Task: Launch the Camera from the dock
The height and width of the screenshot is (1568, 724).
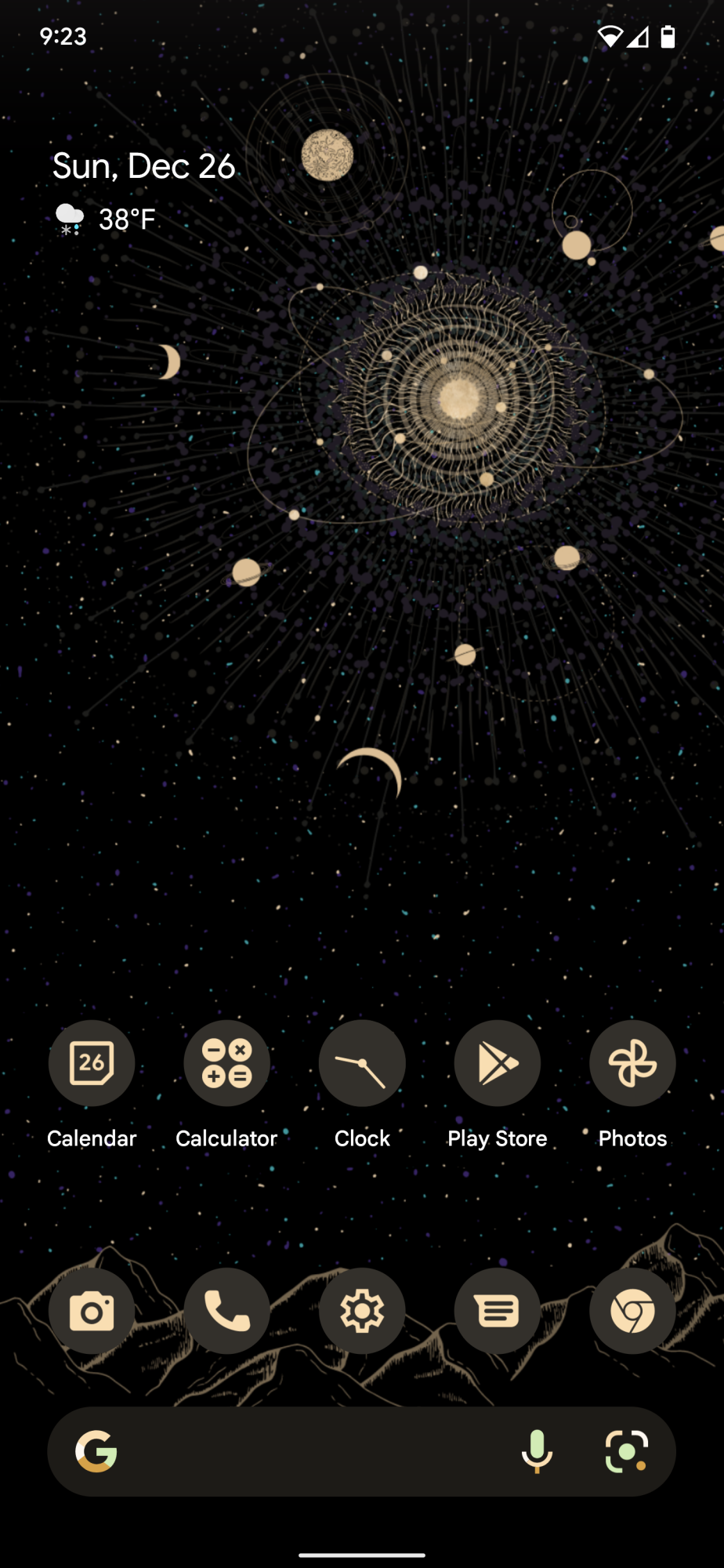Action: [x=92, y=1311]
